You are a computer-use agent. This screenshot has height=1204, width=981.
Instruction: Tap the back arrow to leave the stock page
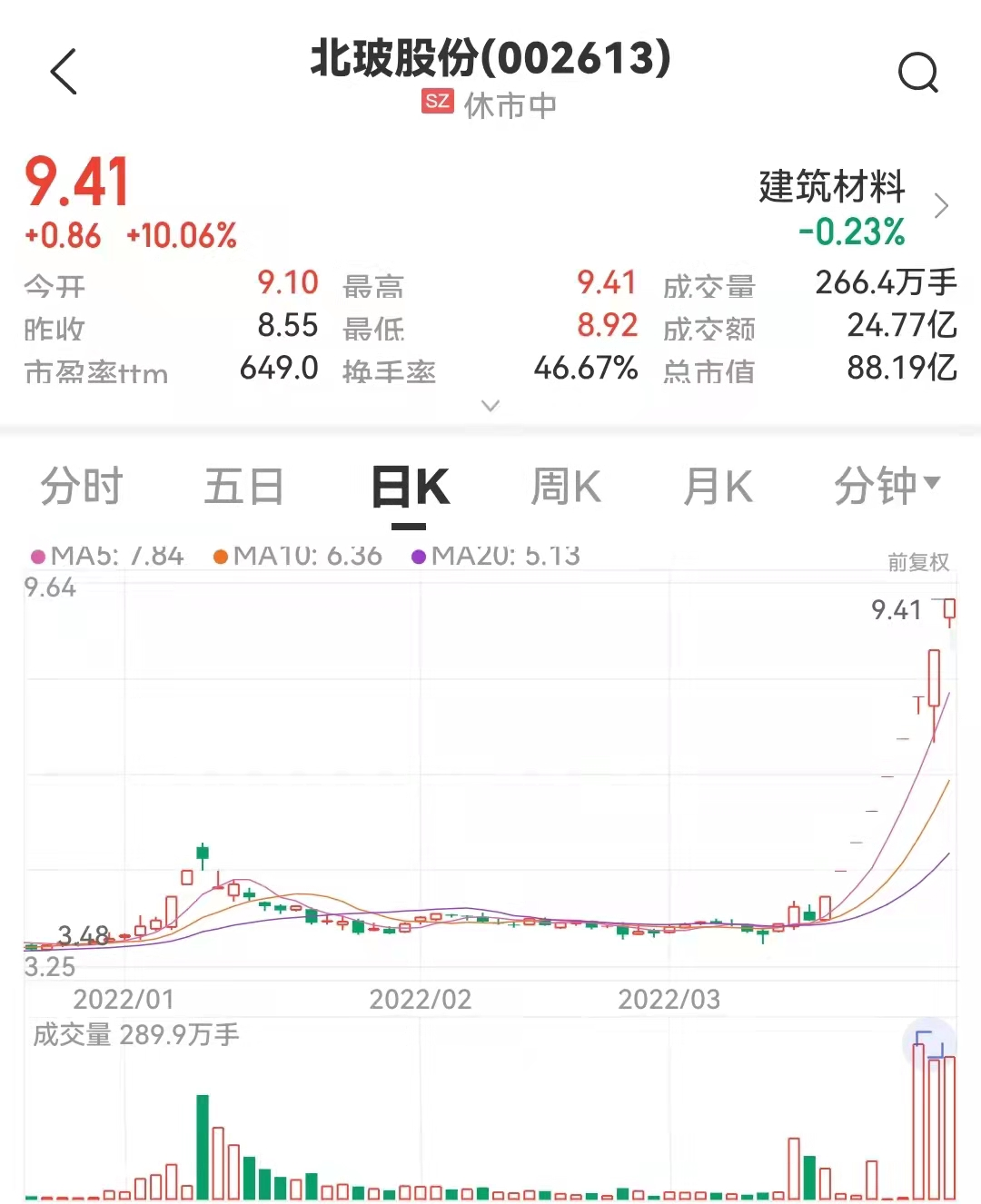(x=64, y=73)
